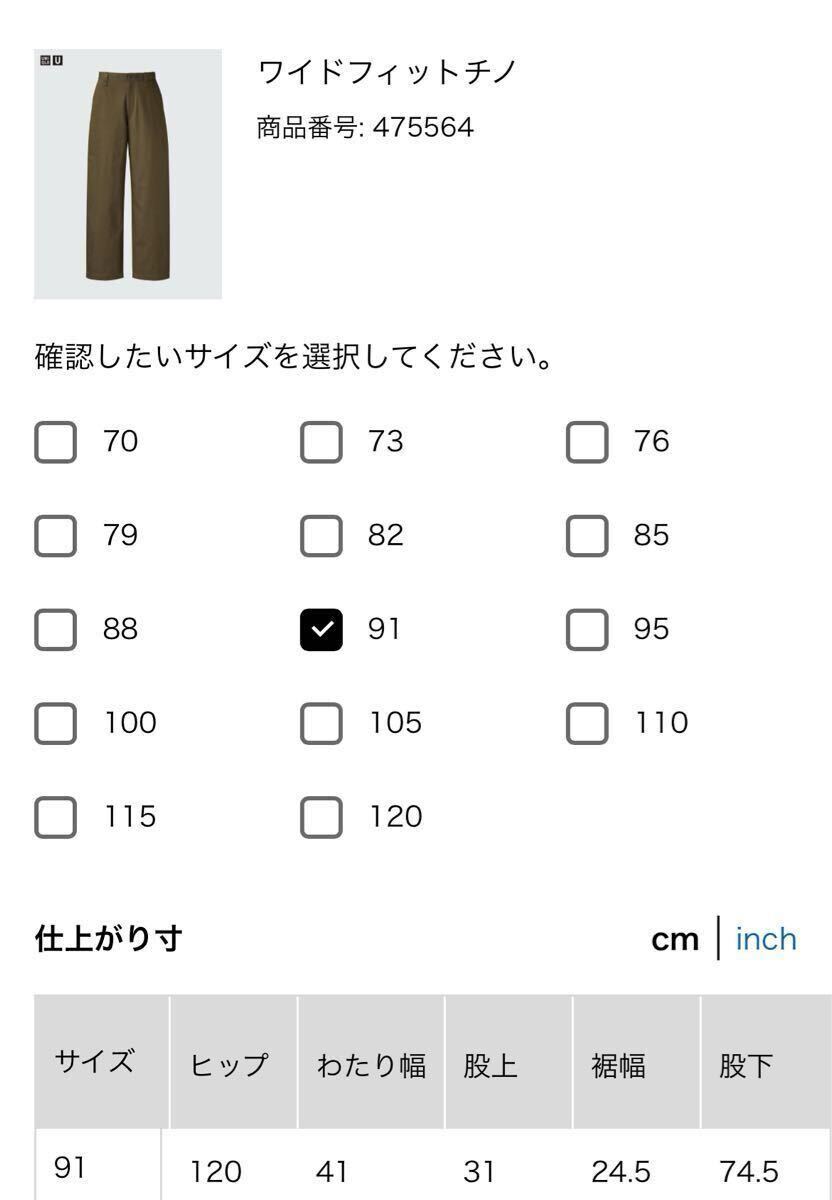This screenshot has height=1200, width=832.
Task: Select the size 95 checkbox
Action: (587, 630)
